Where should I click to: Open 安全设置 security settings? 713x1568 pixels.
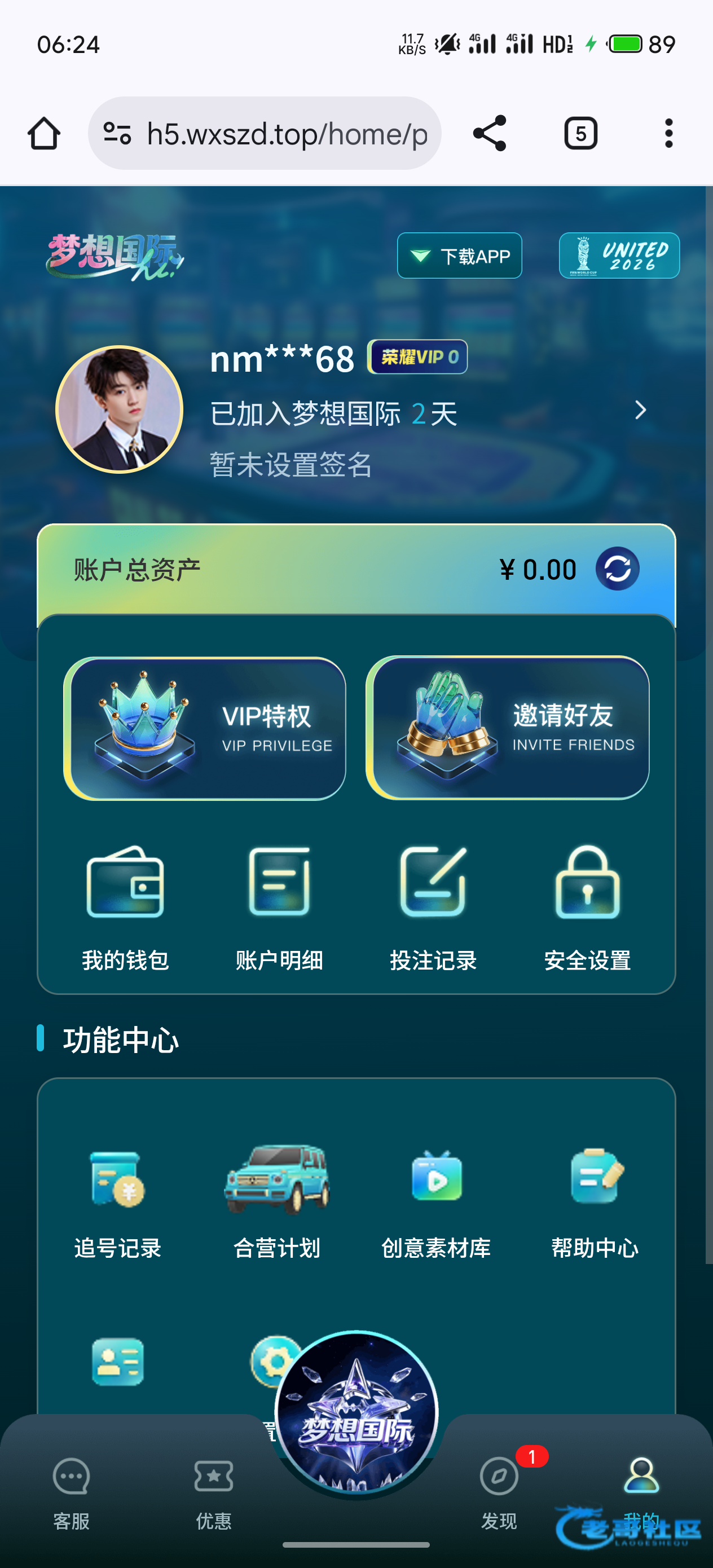pyautogui.click(x=587, y=907)
